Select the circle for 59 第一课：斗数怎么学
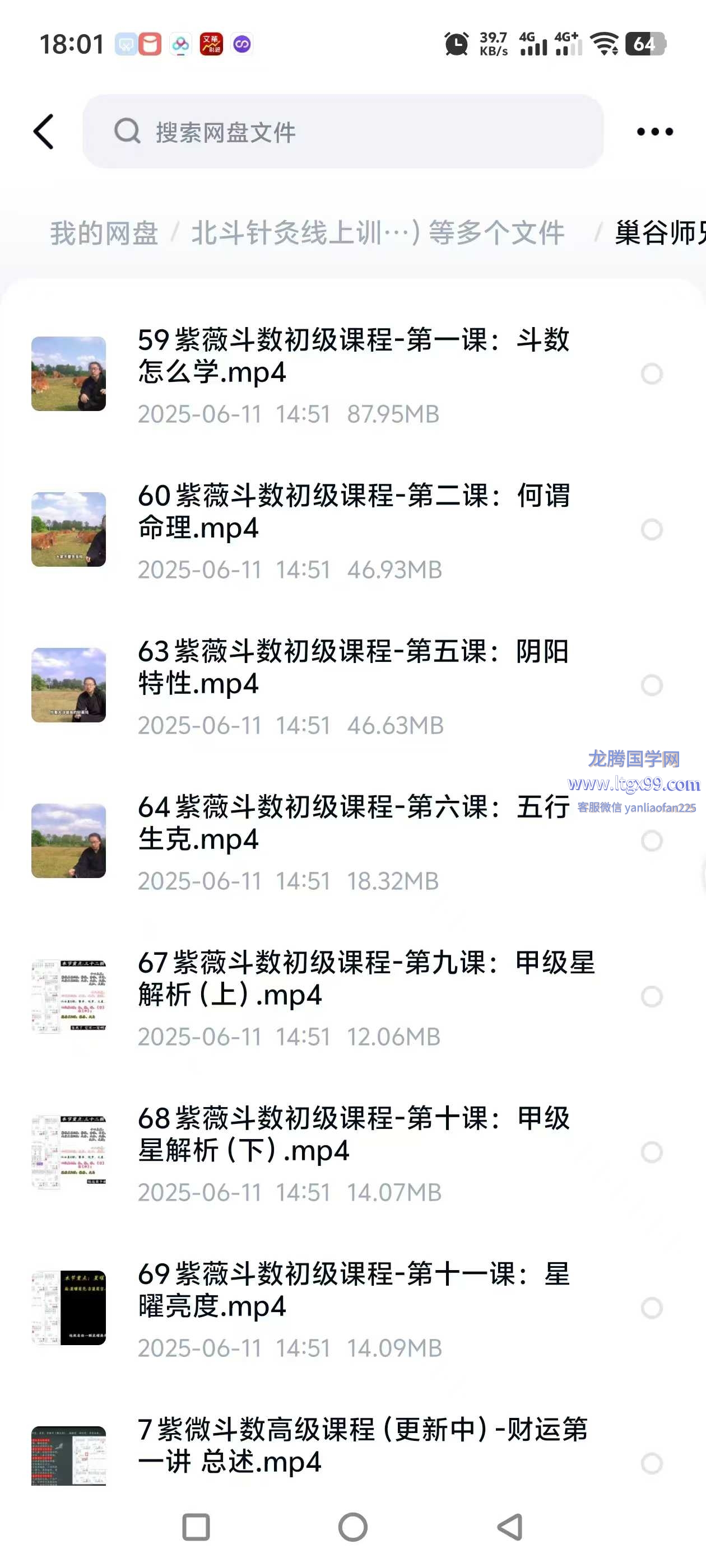 651,374
